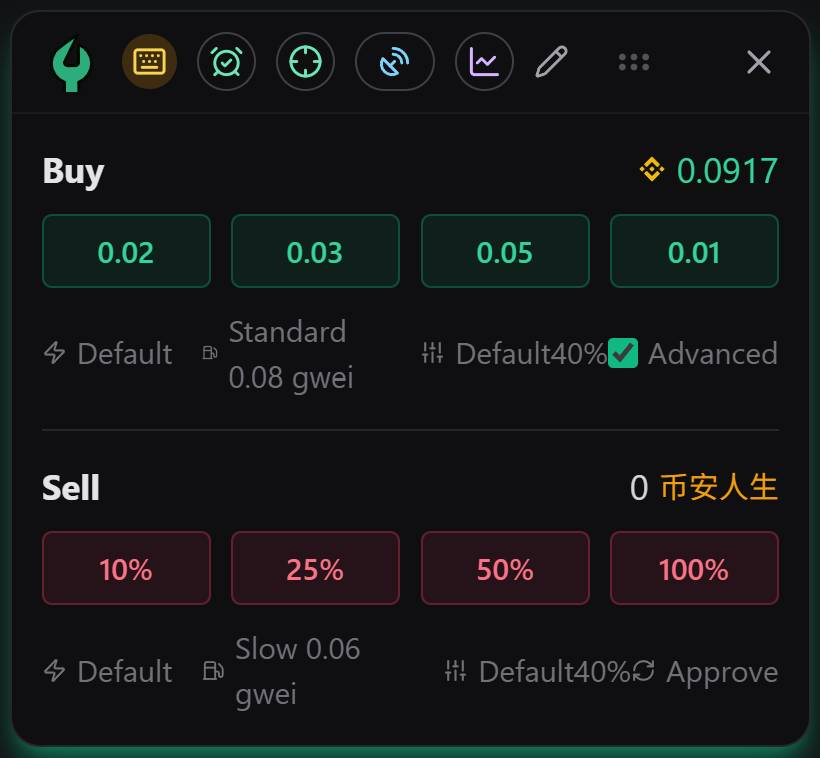Open the Standard 0.08 gwei gas setting
The height and width of the screenshot is (758, 820).
click(x=278, y=354)
